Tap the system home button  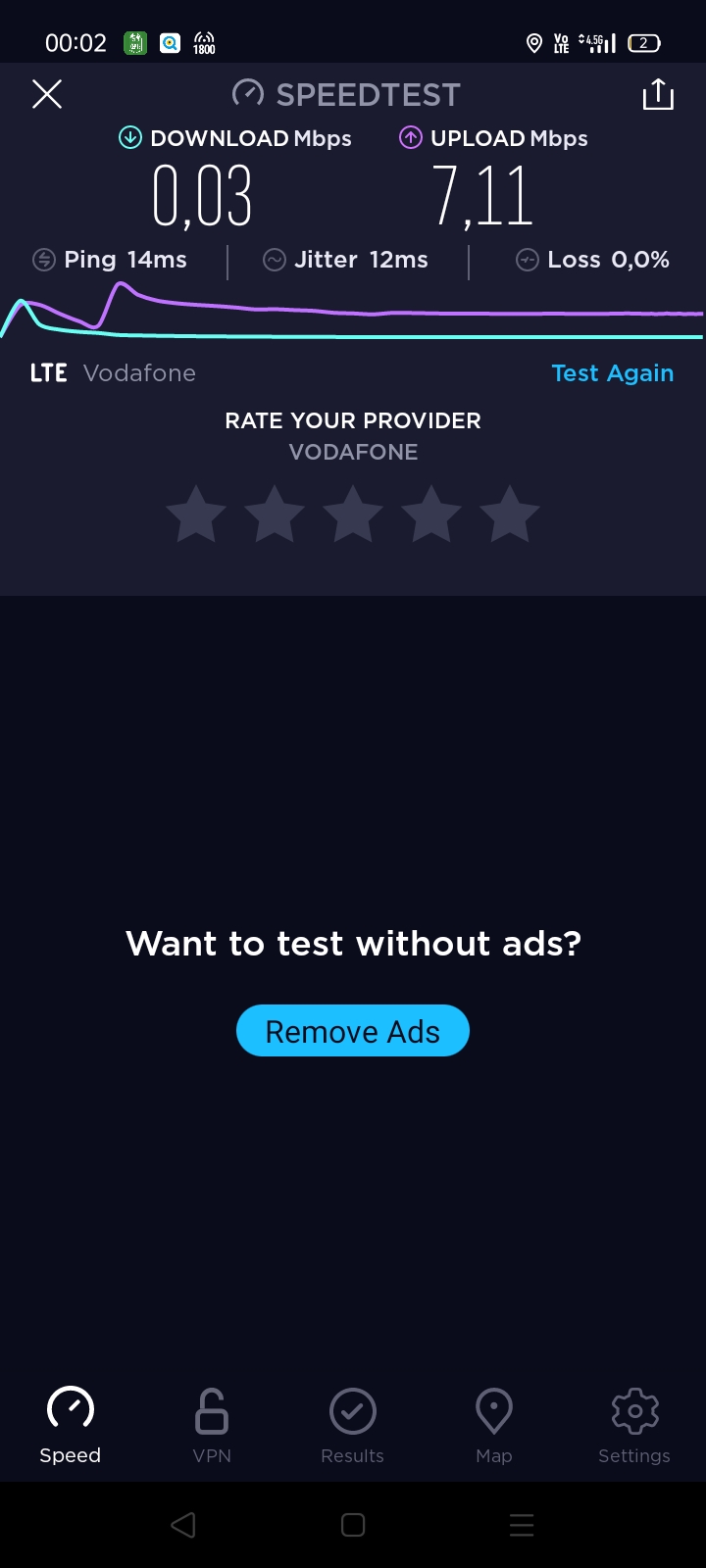pos(353,1525)
